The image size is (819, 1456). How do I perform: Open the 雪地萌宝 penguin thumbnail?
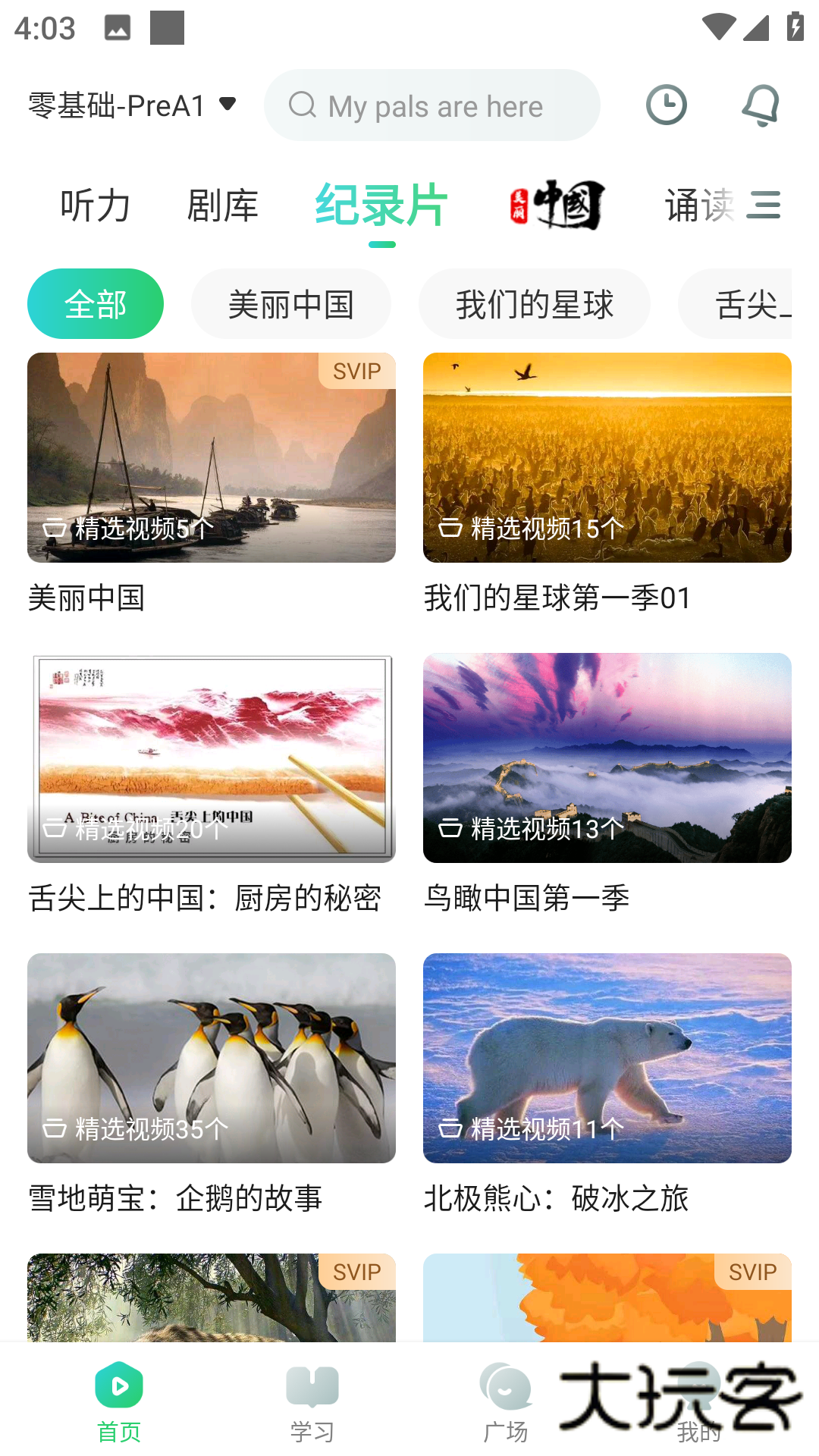pos(211,1059)
